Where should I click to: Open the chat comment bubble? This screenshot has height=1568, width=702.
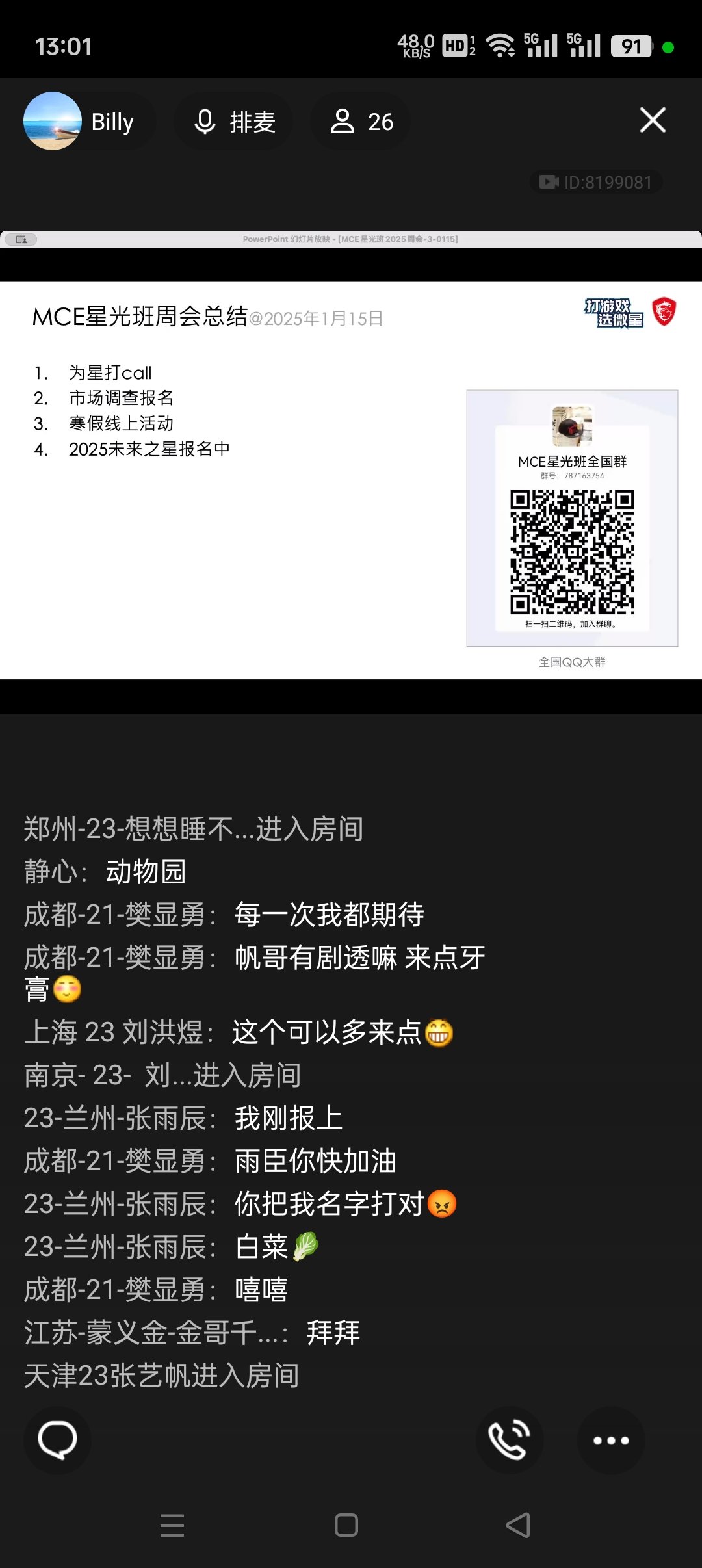(x=57, y=1441)
